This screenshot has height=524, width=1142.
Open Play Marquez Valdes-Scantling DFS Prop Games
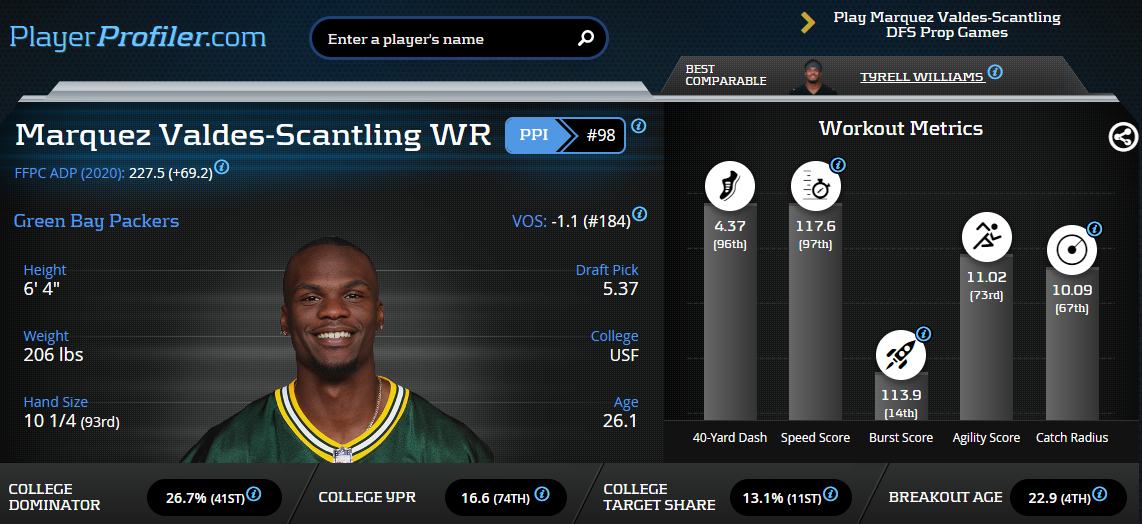coord(946,25)
